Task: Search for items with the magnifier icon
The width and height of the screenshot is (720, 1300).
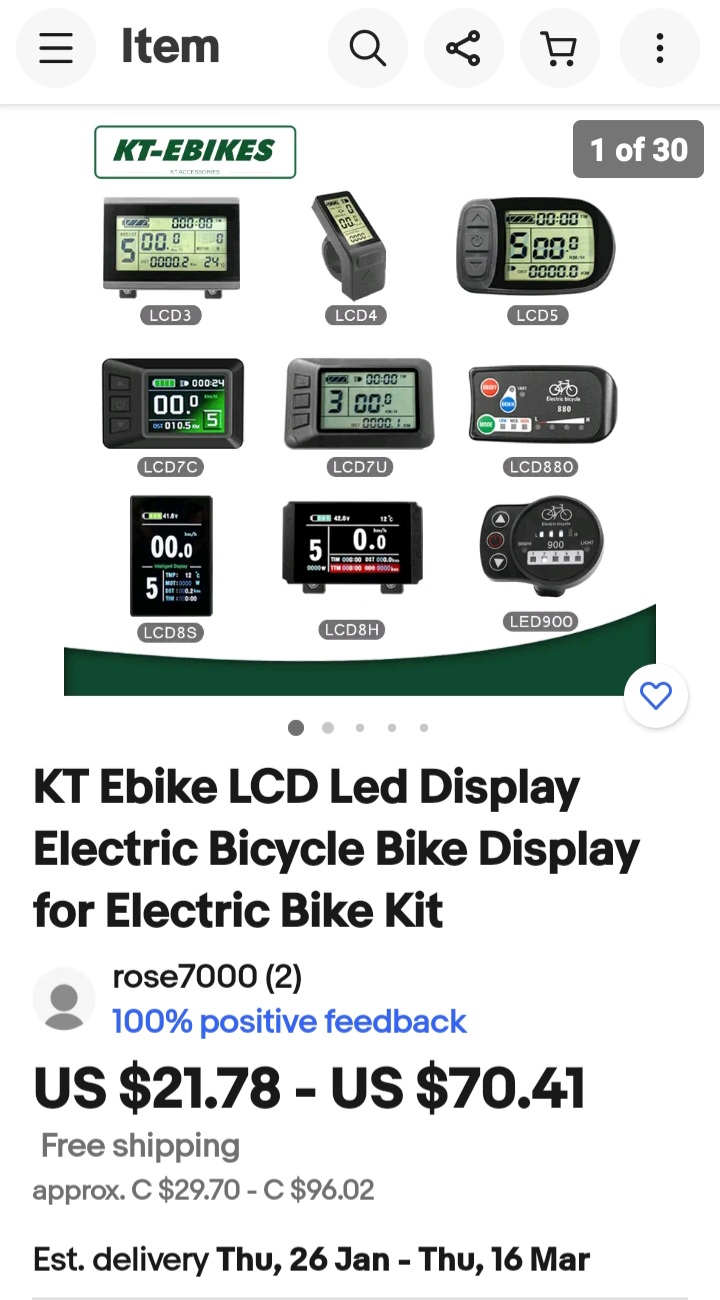Action: click(367, 48)
